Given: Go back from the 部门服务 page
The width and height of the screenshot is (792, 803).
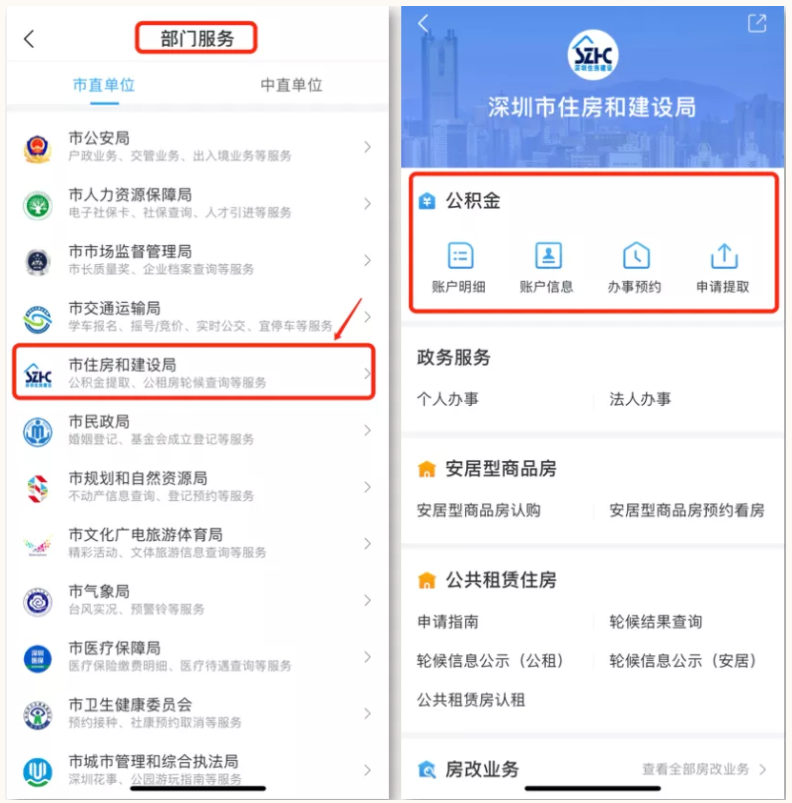Looking at the screenshot, I should click(29, 39).
